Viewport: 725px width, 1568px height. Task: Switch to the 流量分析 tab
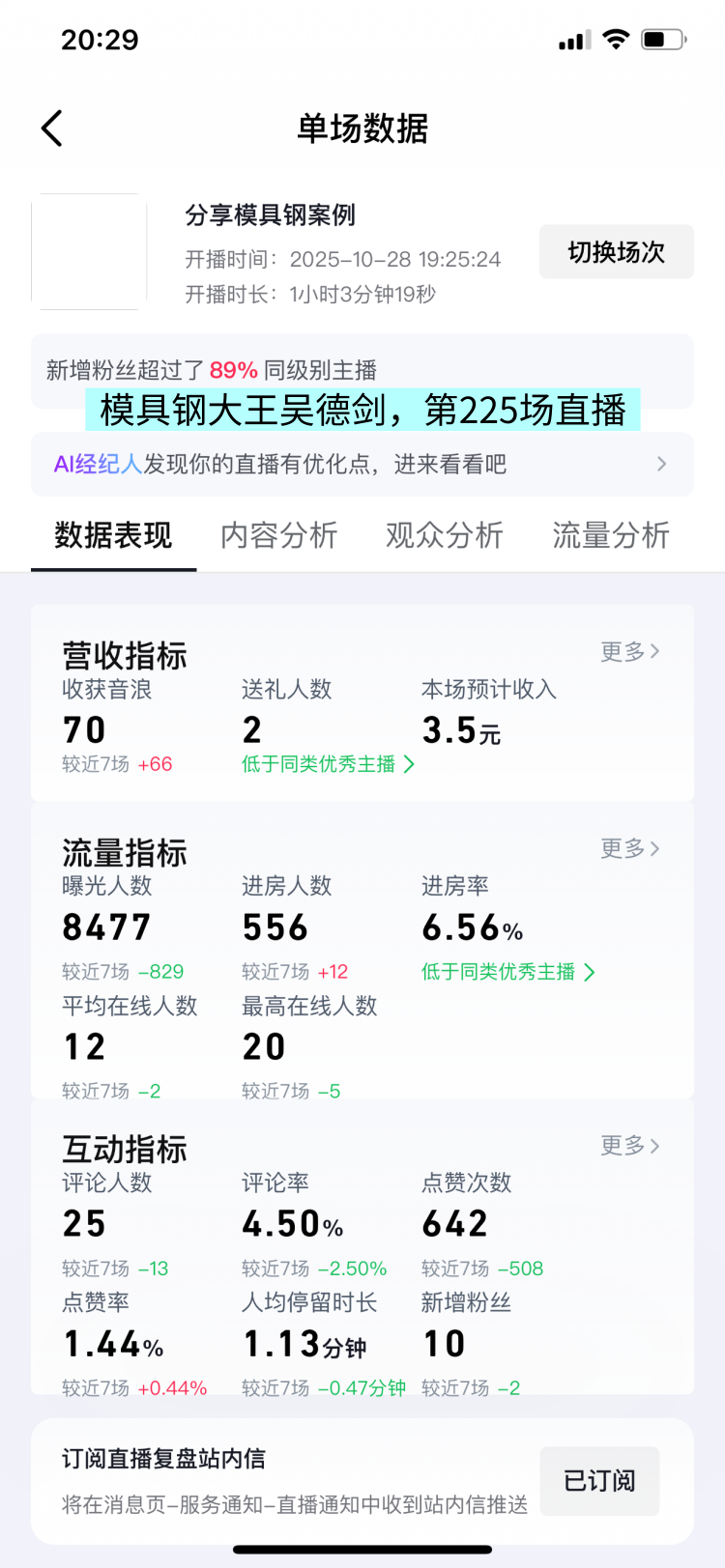610,535
